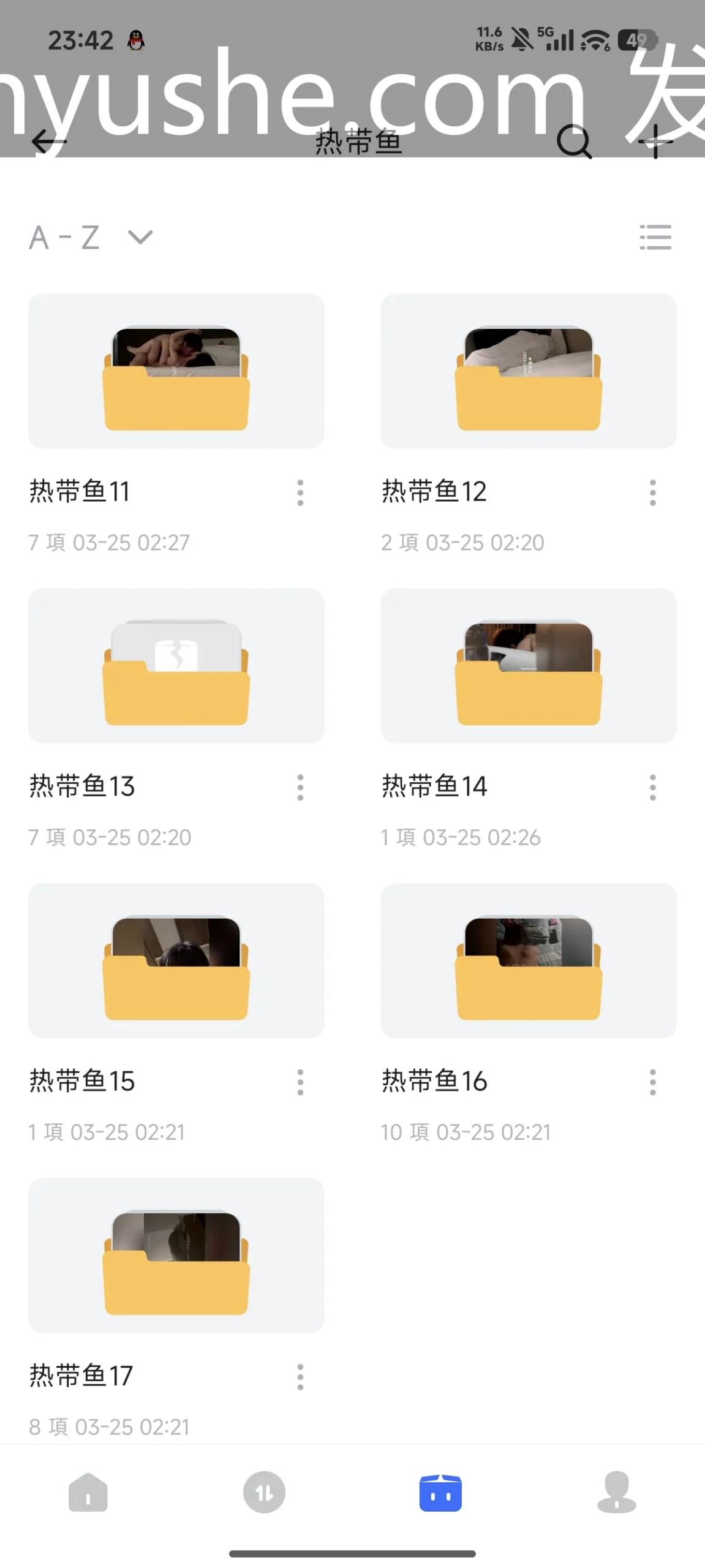The height and width of the screenshot is (1568, 705).
Task: Tap the battery indicator in the status bar
Action: coord(638,39)
